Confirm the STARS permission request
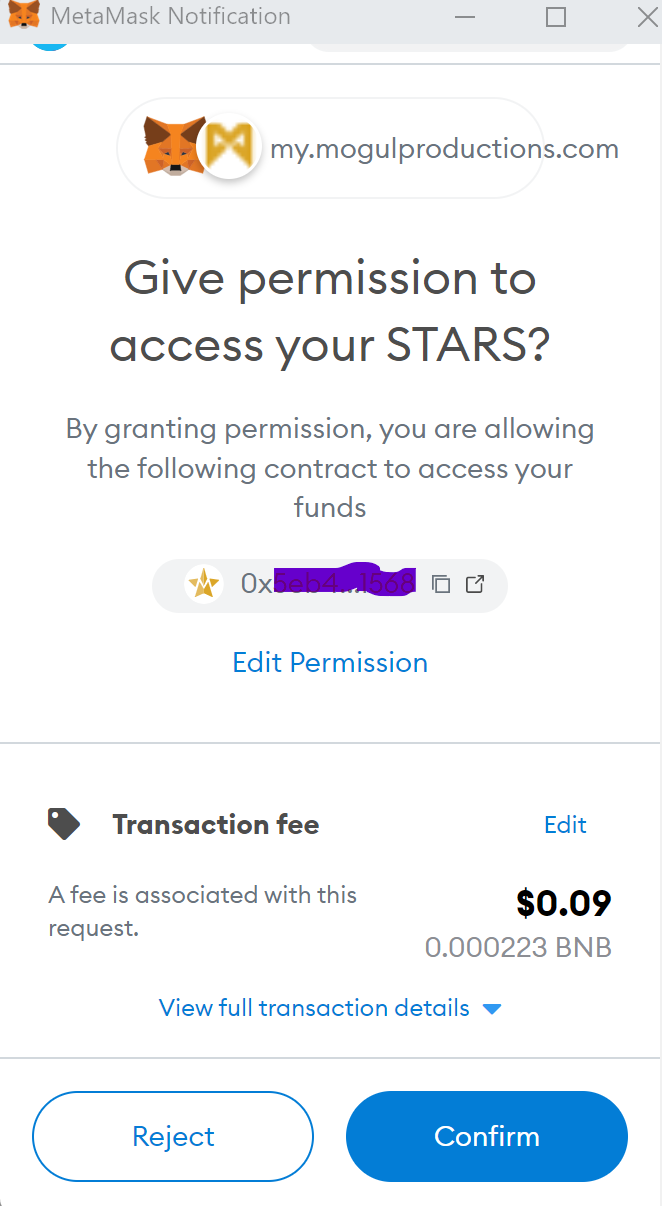Screen dimensions: 662x1206 coord(487,1136)
